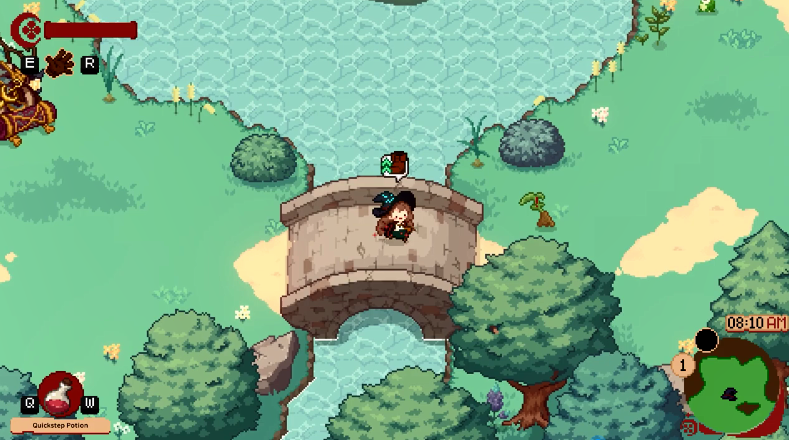The image size is (789, 440).
Task: Use the Quickstep Potion slot
Action: tap(61, 394)
